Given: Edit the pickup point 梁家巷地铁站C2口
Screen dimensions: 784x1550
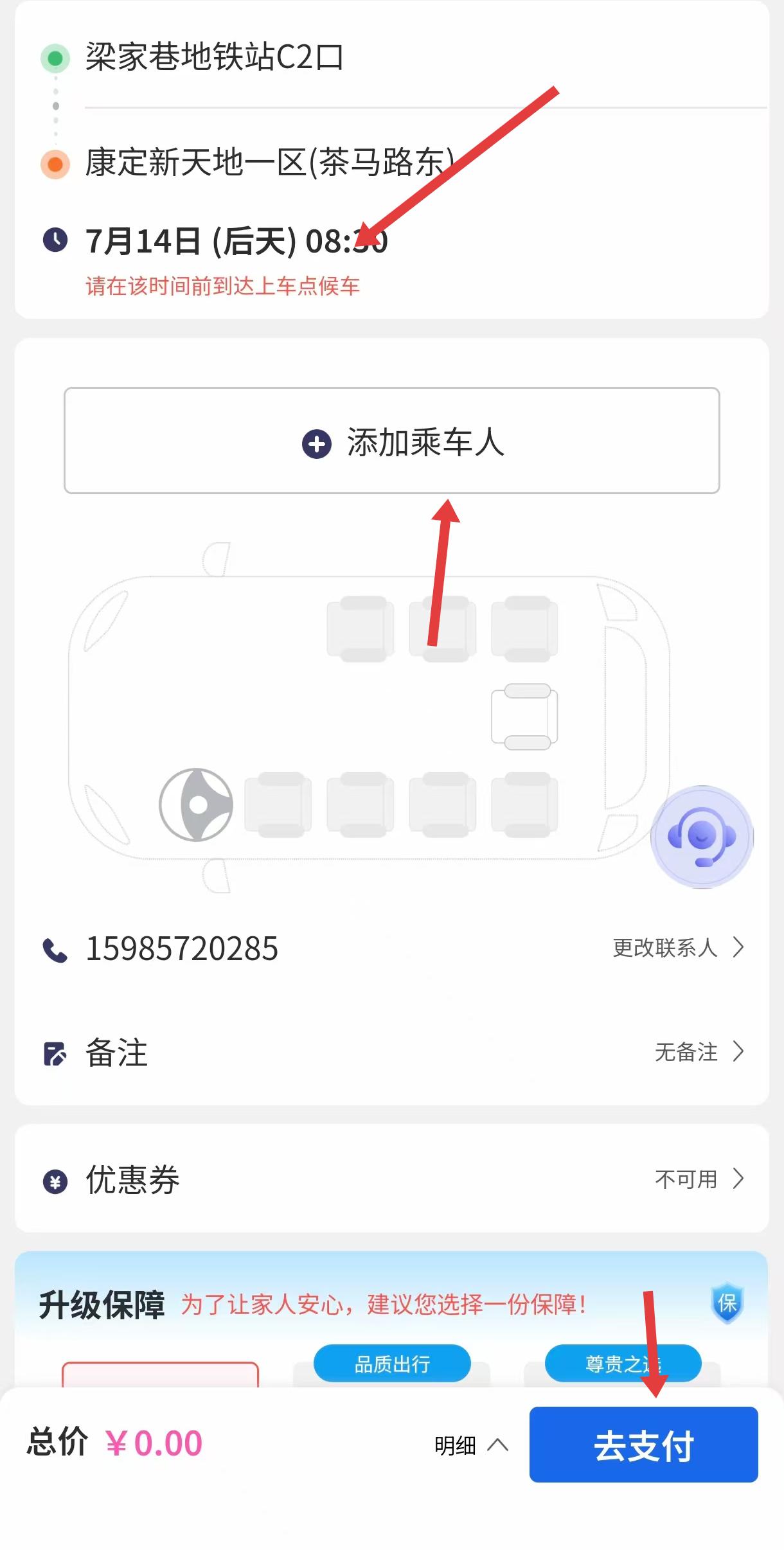Looking at the screenshot, I should 215,57.
